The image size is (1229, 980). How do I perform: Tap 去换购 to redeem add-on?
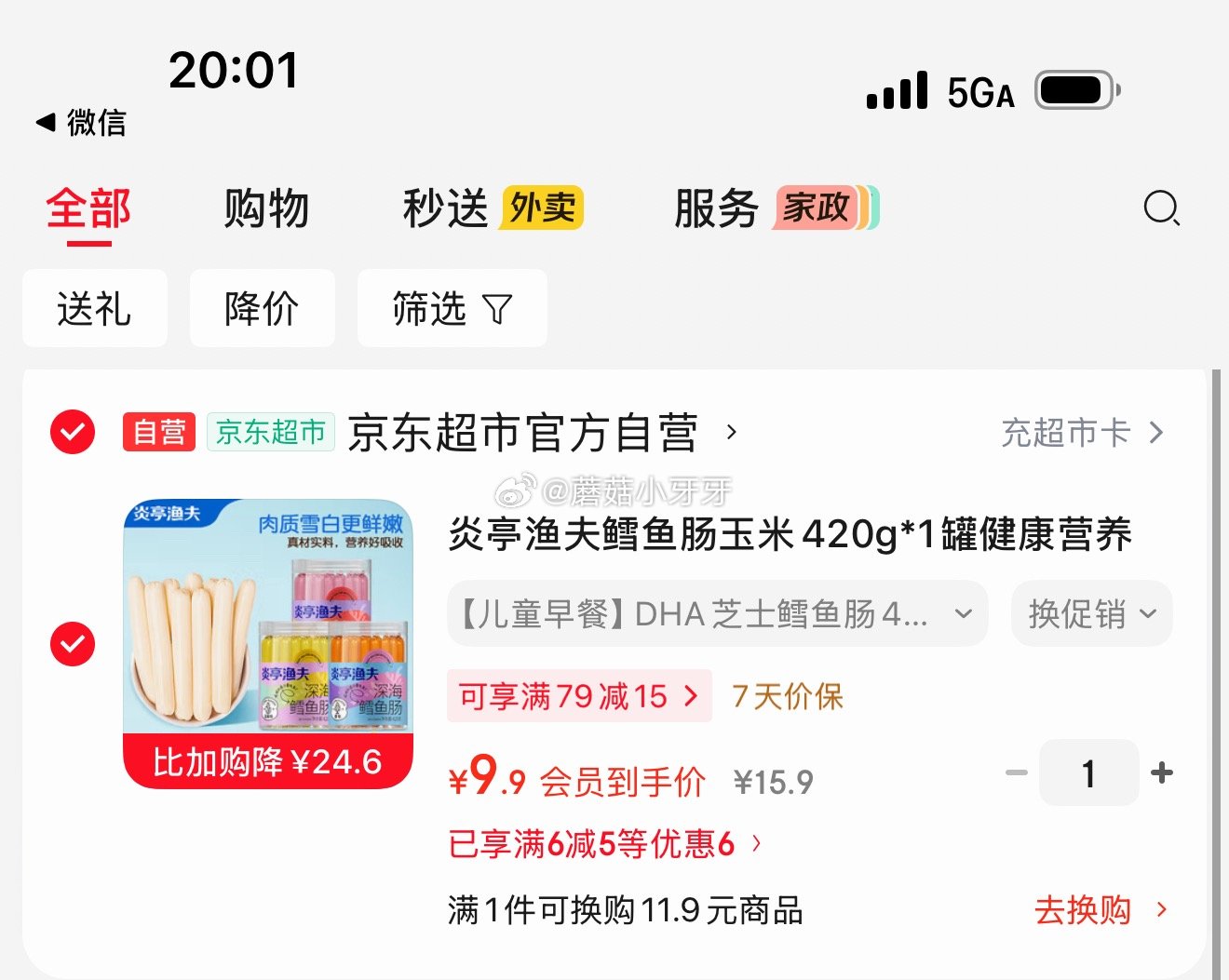[1100, 910]
